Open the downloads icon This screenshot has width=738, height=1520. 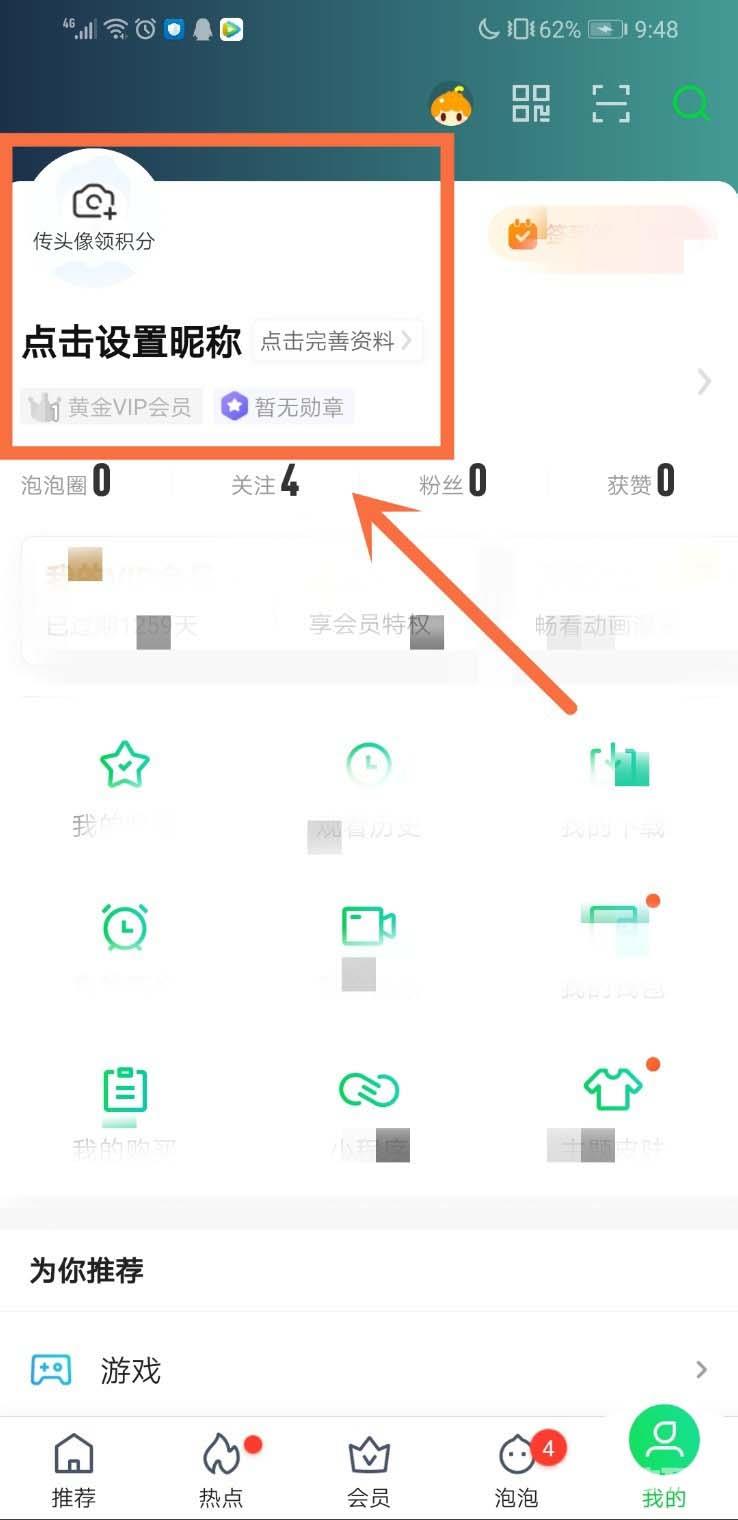[614, 766]
